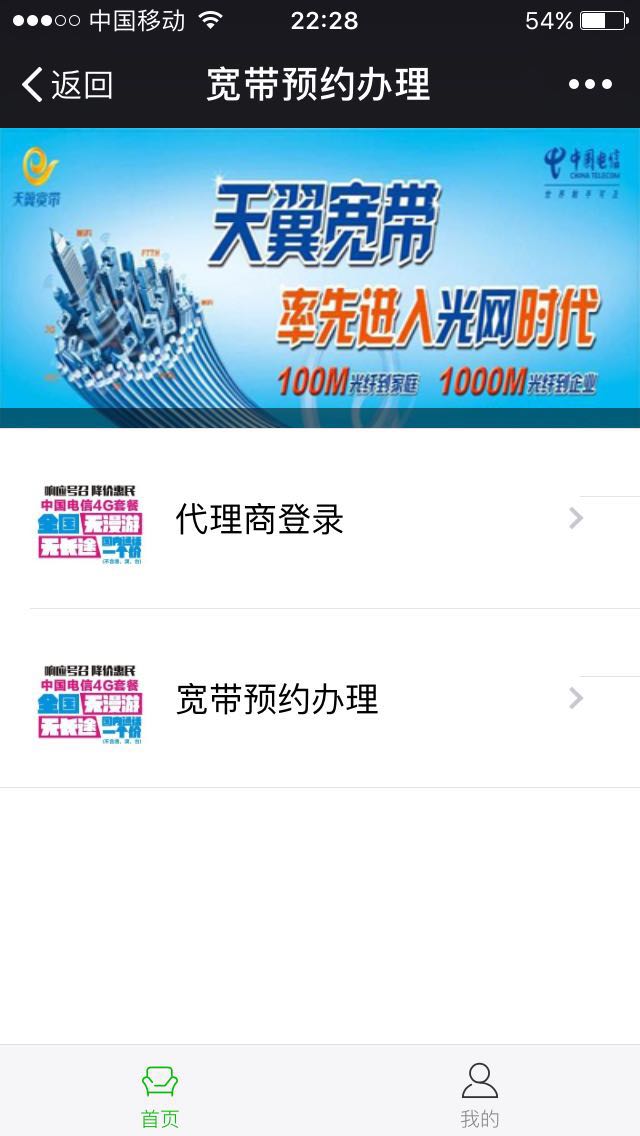This screenshot has width=640, height=1136.
Task: Open the three-dot overflow menu
Action: pos(590,85)
